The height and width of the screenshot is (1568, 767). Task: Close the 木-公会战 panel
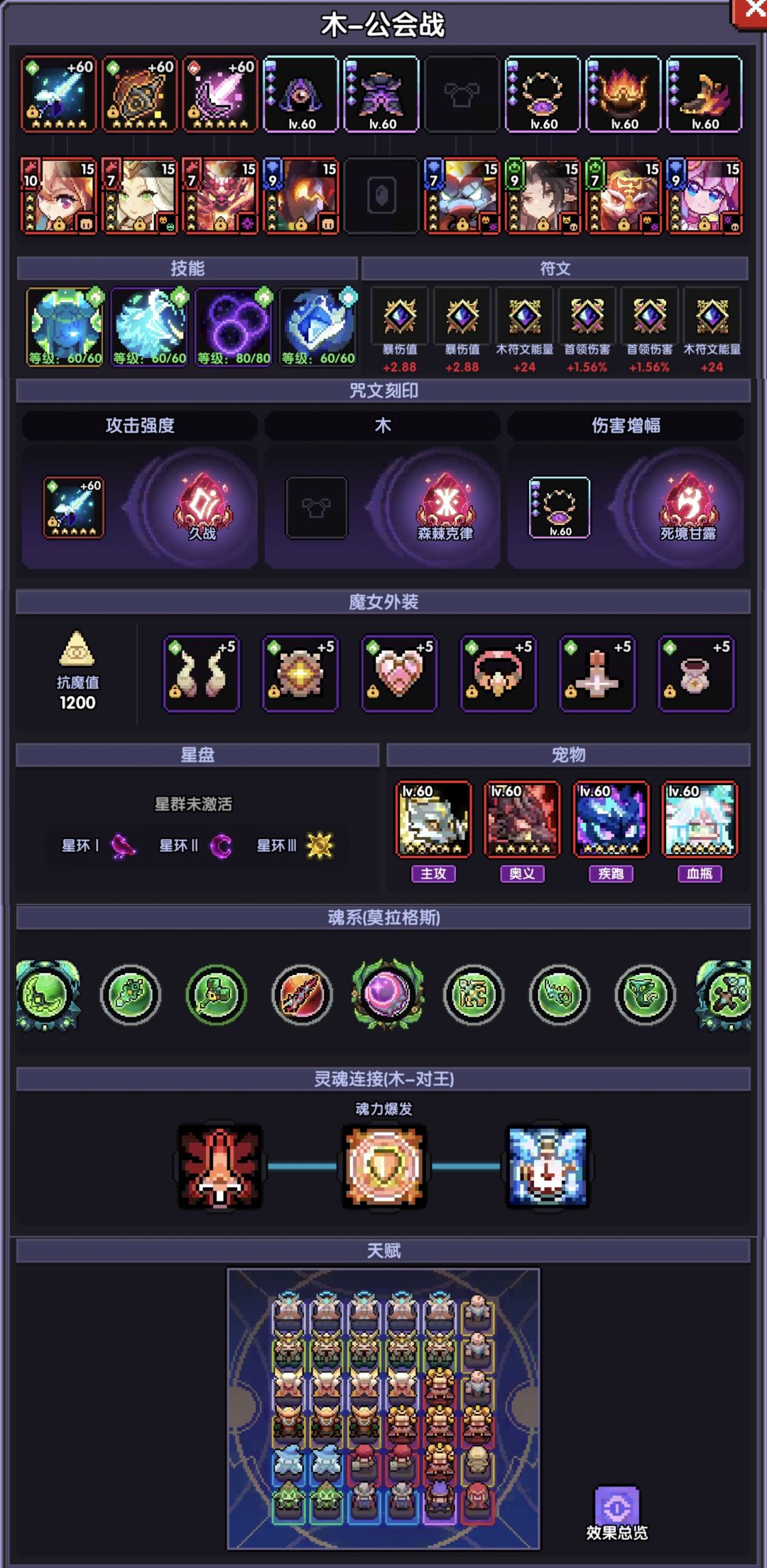point(751,12)
